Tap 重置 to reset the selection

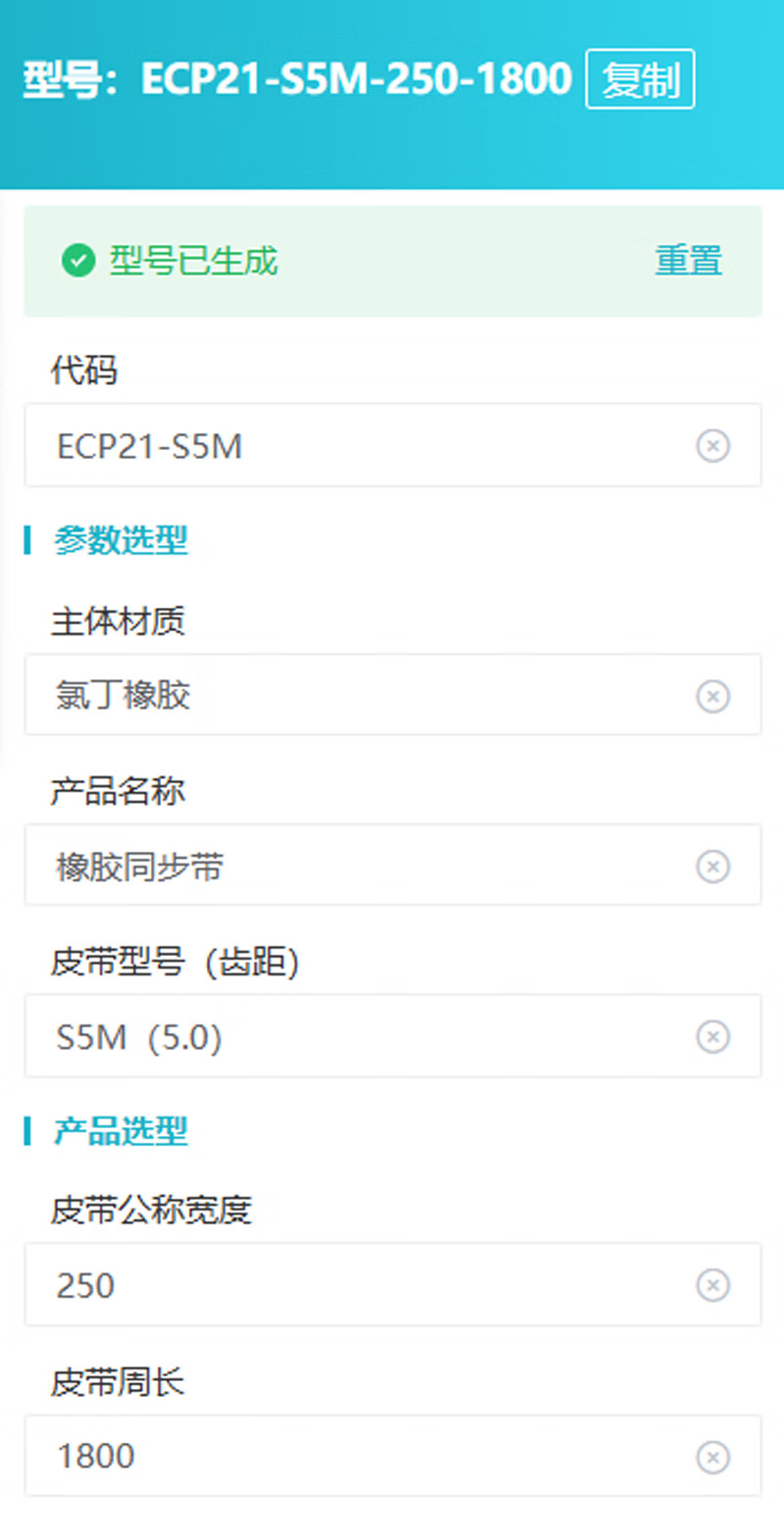pyautogui.click(x=688, y=262)
